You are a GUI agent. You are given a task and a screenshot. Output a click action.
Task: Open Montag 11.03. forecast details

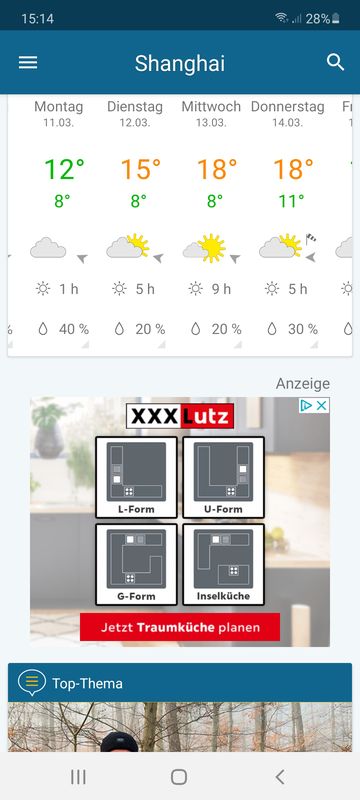click(59, 222)
